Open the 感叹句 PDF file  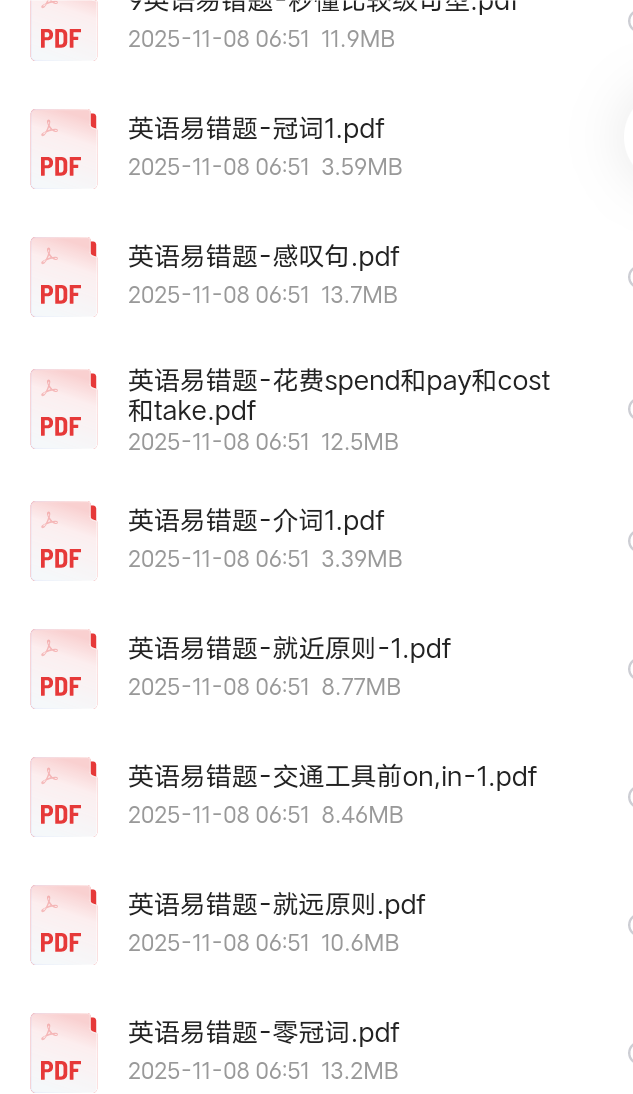[264, 257]
